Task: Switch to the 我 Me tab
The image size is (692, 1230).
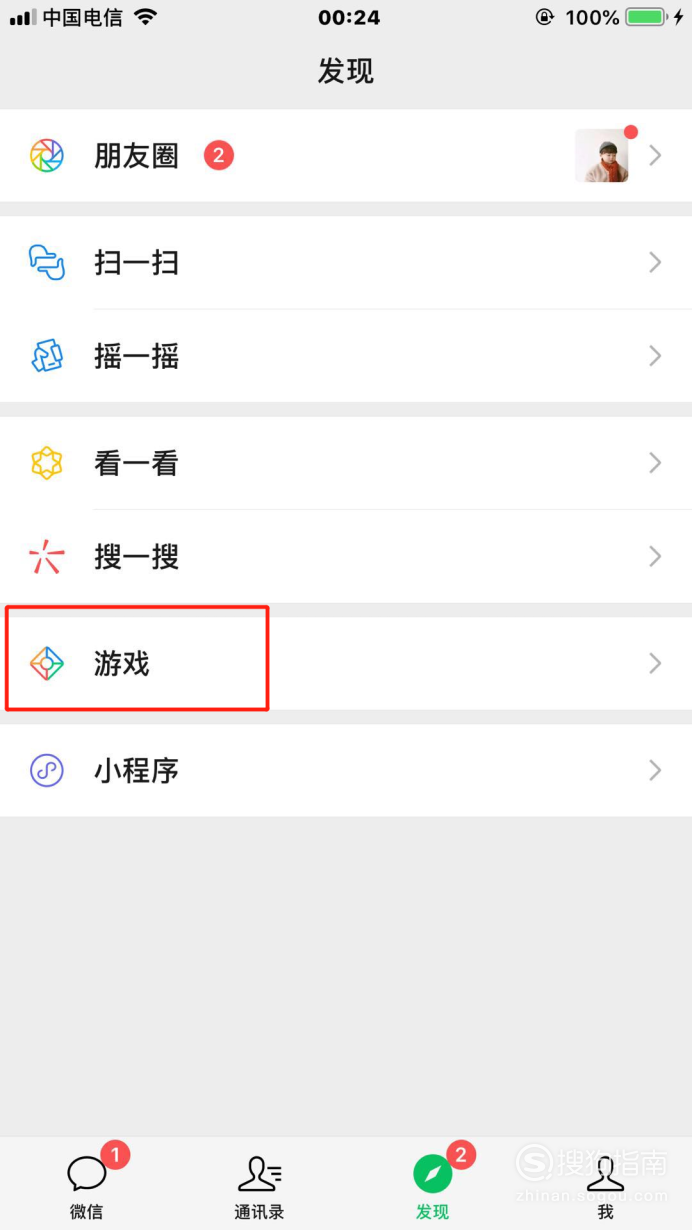Action: (x=605, y=1184)
